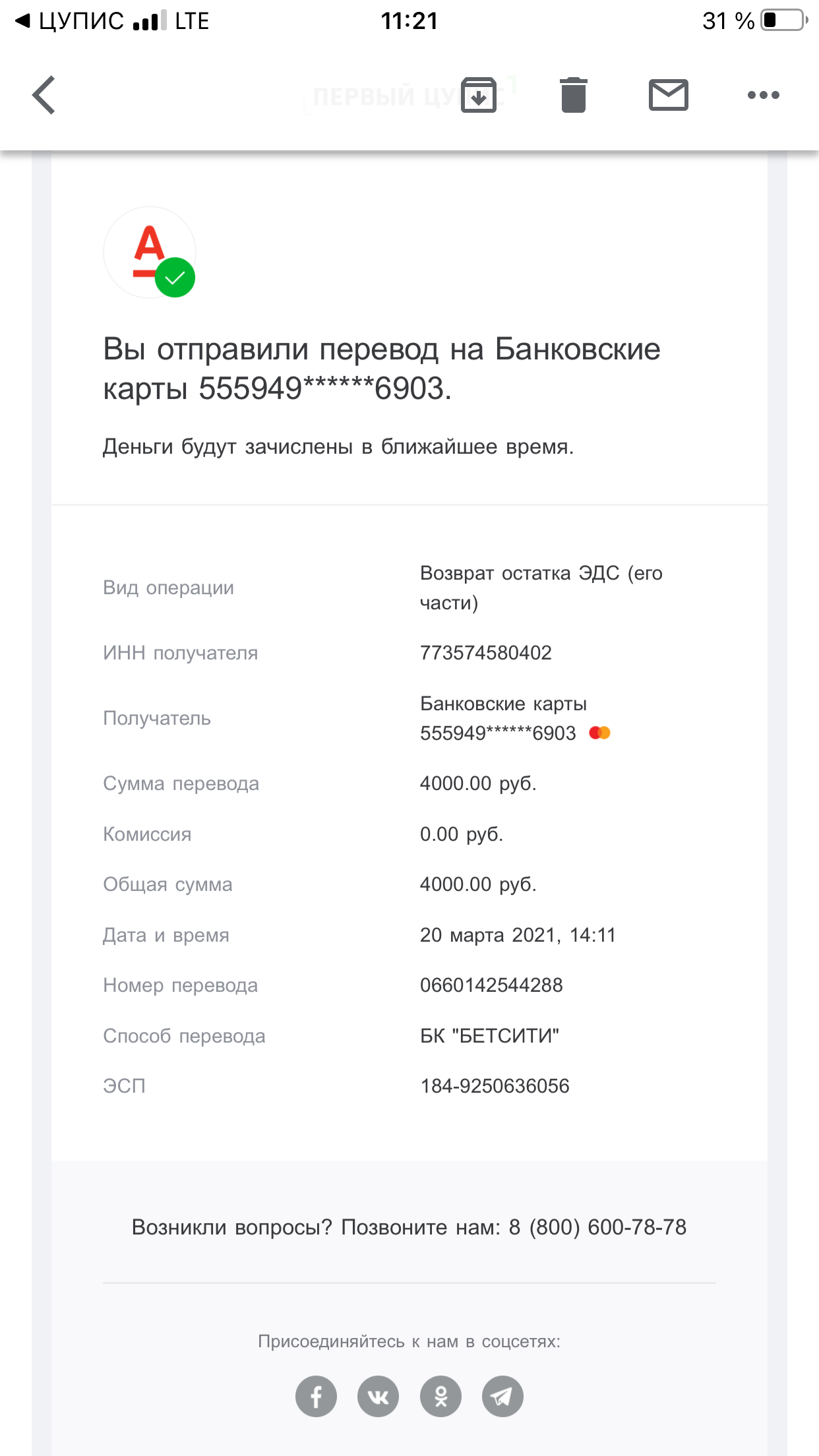Viewport: 819px width, 1456px height.
Task: Open the Telegram social link
Action: pos(502,1396)
